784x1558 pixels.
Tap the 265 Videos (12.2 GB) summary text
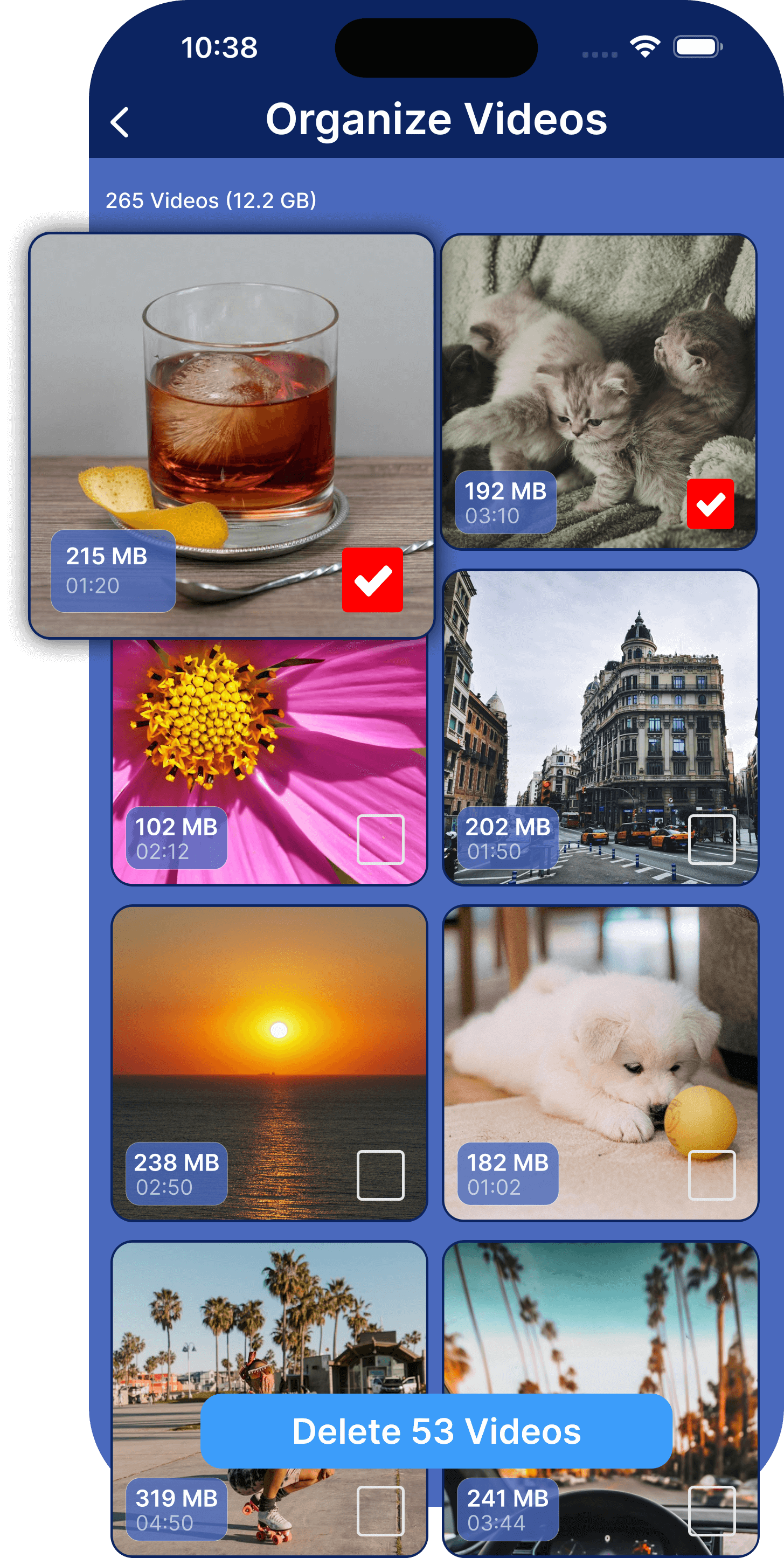(x=212, y=199)
